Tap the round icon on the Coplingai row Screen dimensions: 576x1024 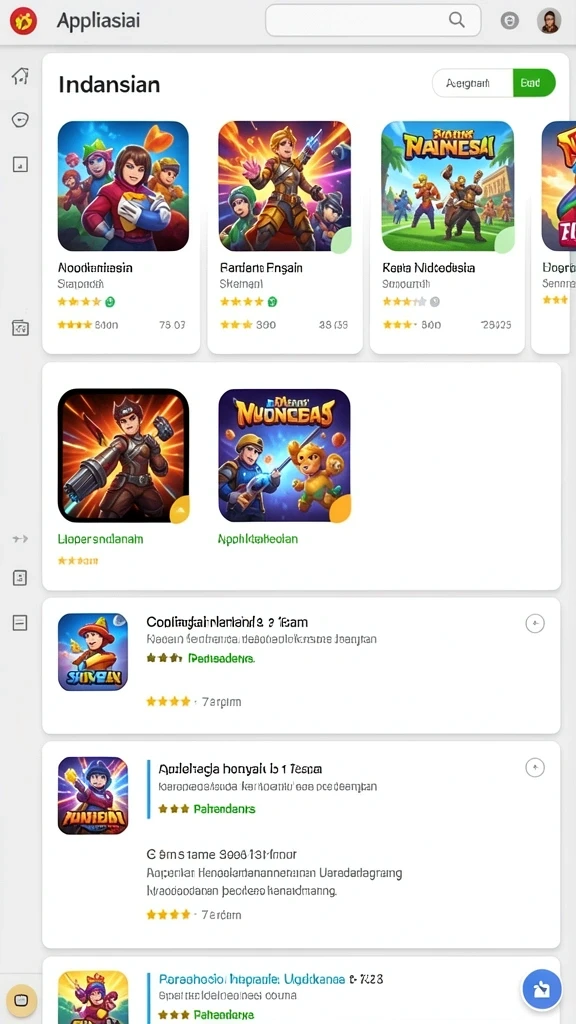point(535,624)
